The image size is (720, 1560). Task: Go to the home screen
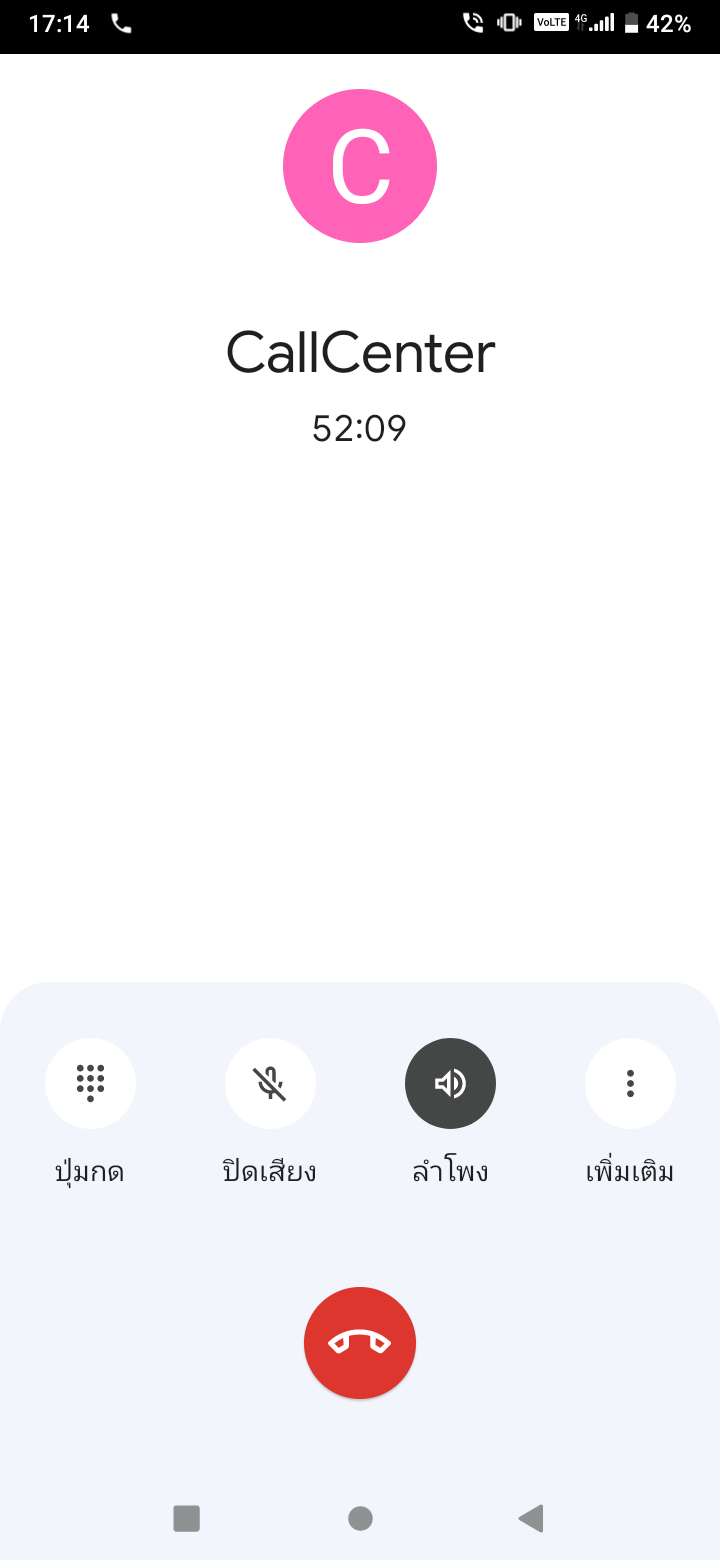pos(360,1518)
